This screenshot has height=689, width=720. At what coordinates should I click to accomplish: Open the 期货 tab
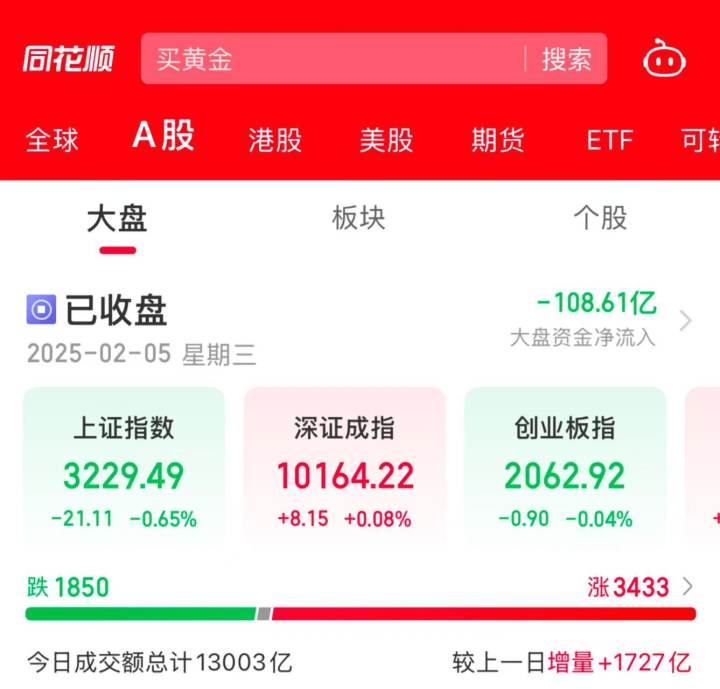point(498,139)
